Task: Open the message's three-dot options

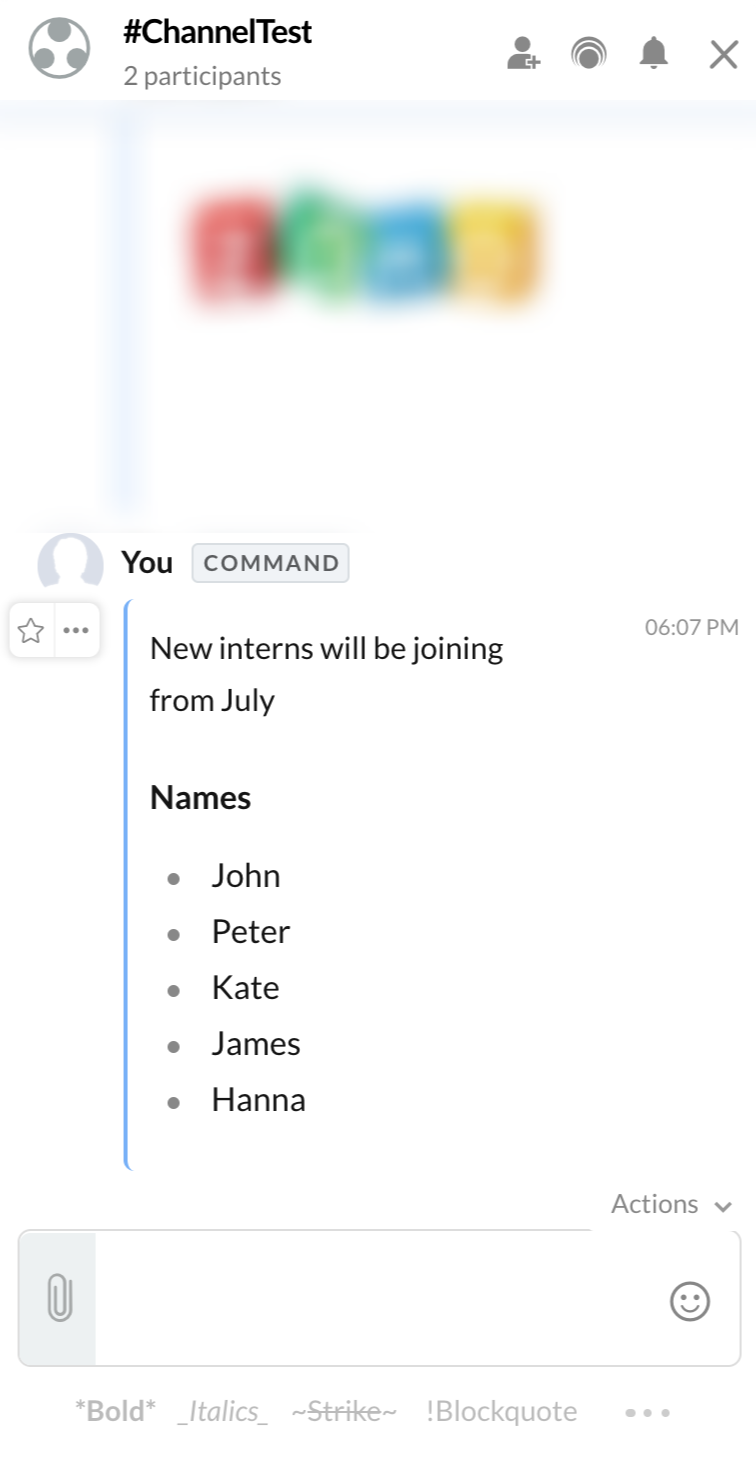Action: click(x=76, y=630)
